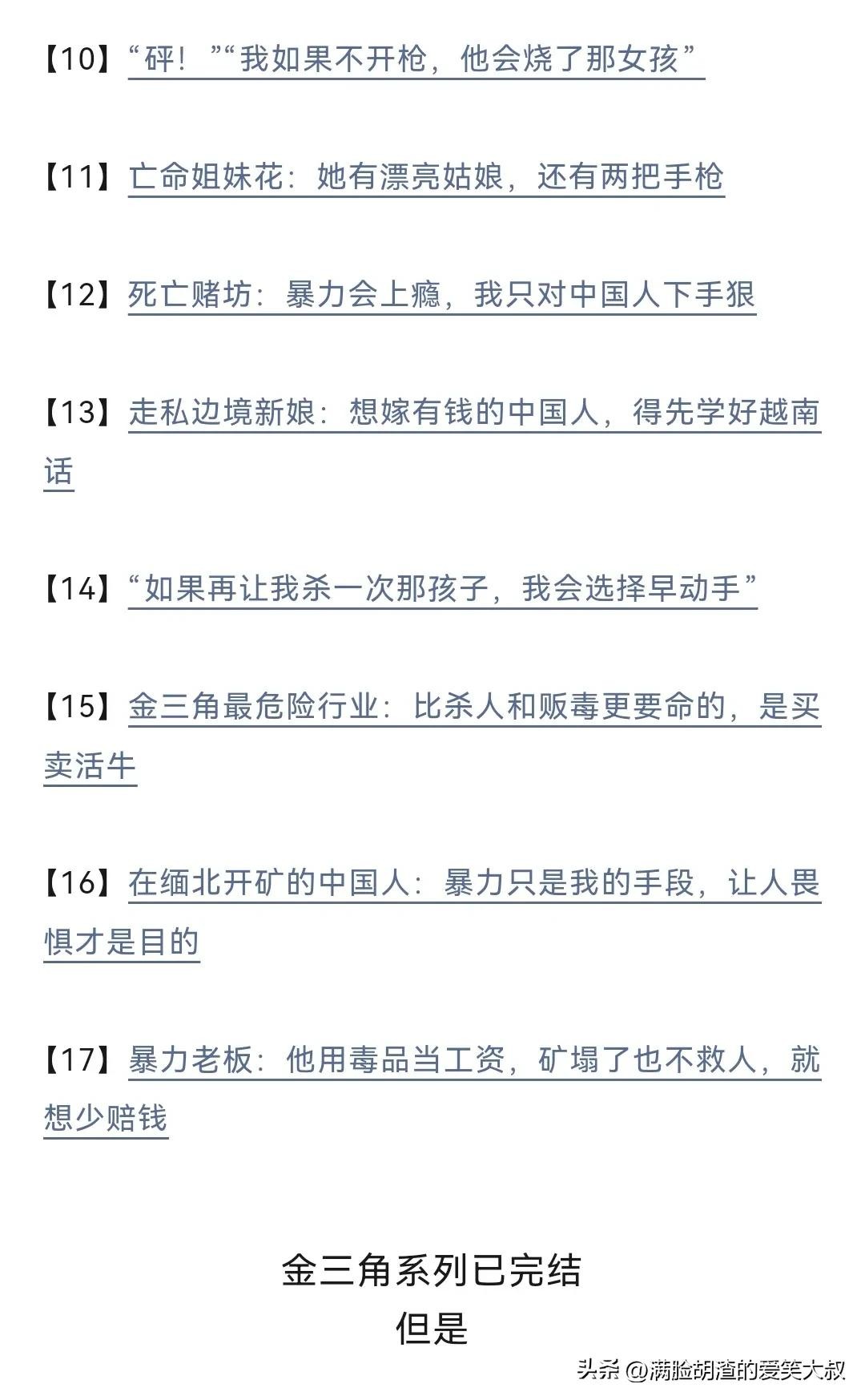Open the 亡命姐妹花 article link

pos(426,177)
